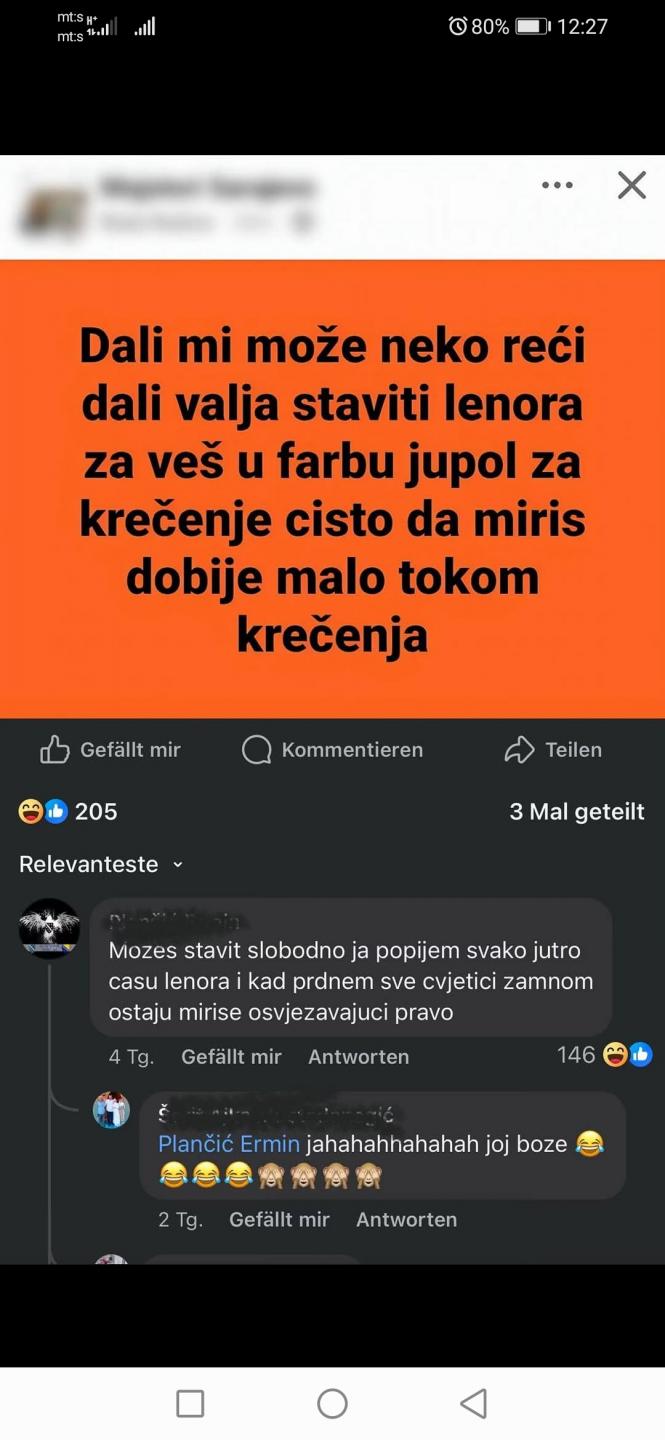Screen dimensions: 665x1440
Task: Open the post's three-dot options menu
Action: point(557,185)
